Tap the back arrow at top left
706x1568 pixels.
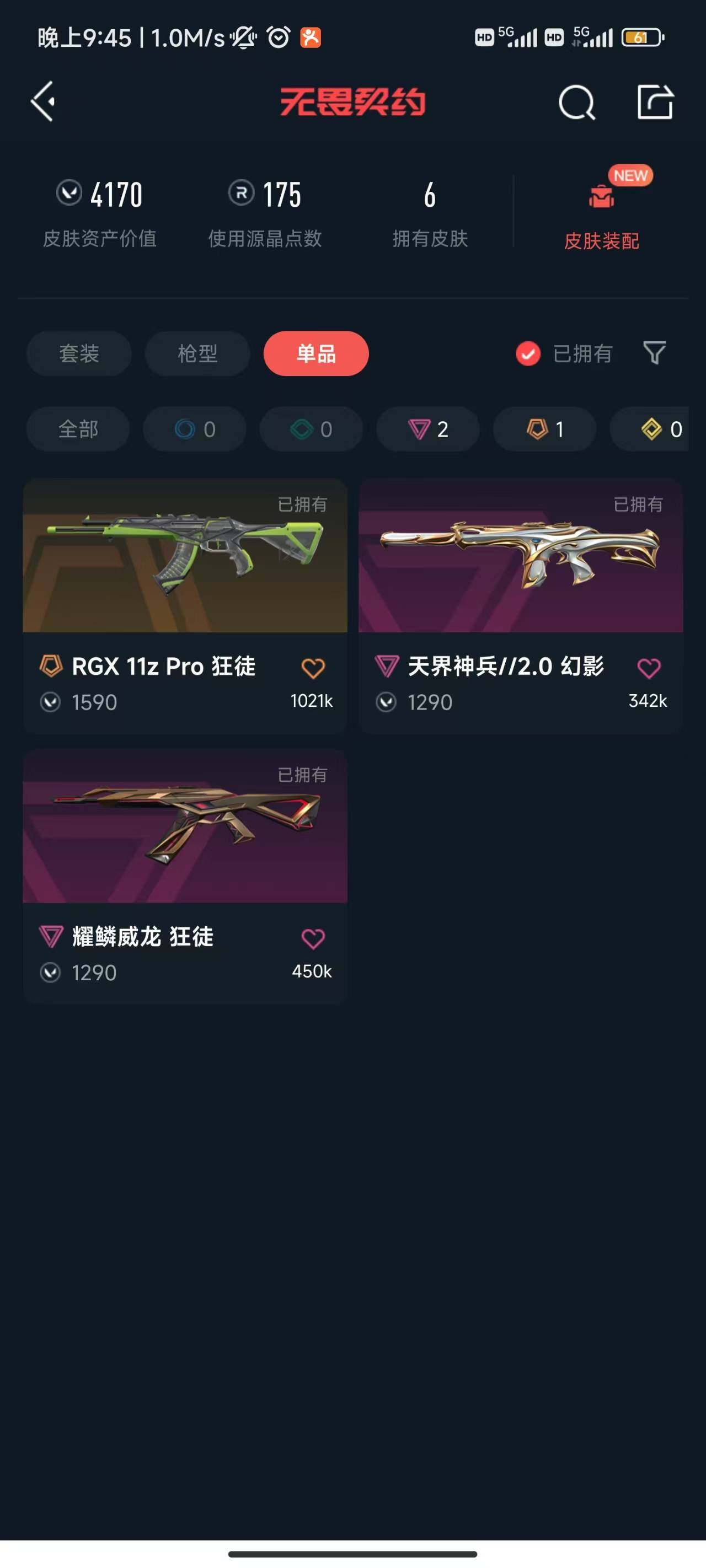[42, 101]
